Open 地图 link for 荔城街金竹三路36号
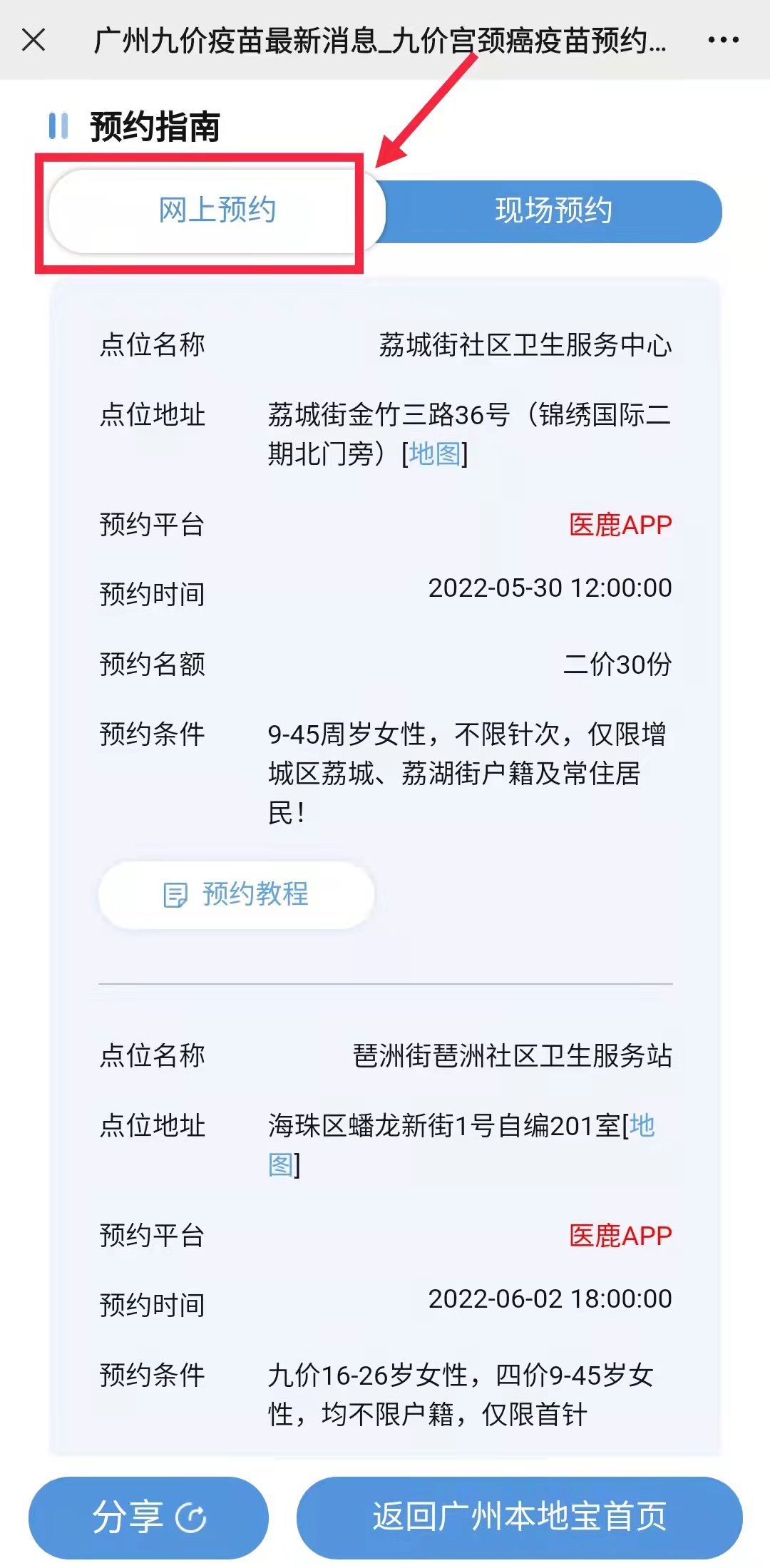Image resolution: width=770 pixels, height=1568 pixels. [435, 454]
